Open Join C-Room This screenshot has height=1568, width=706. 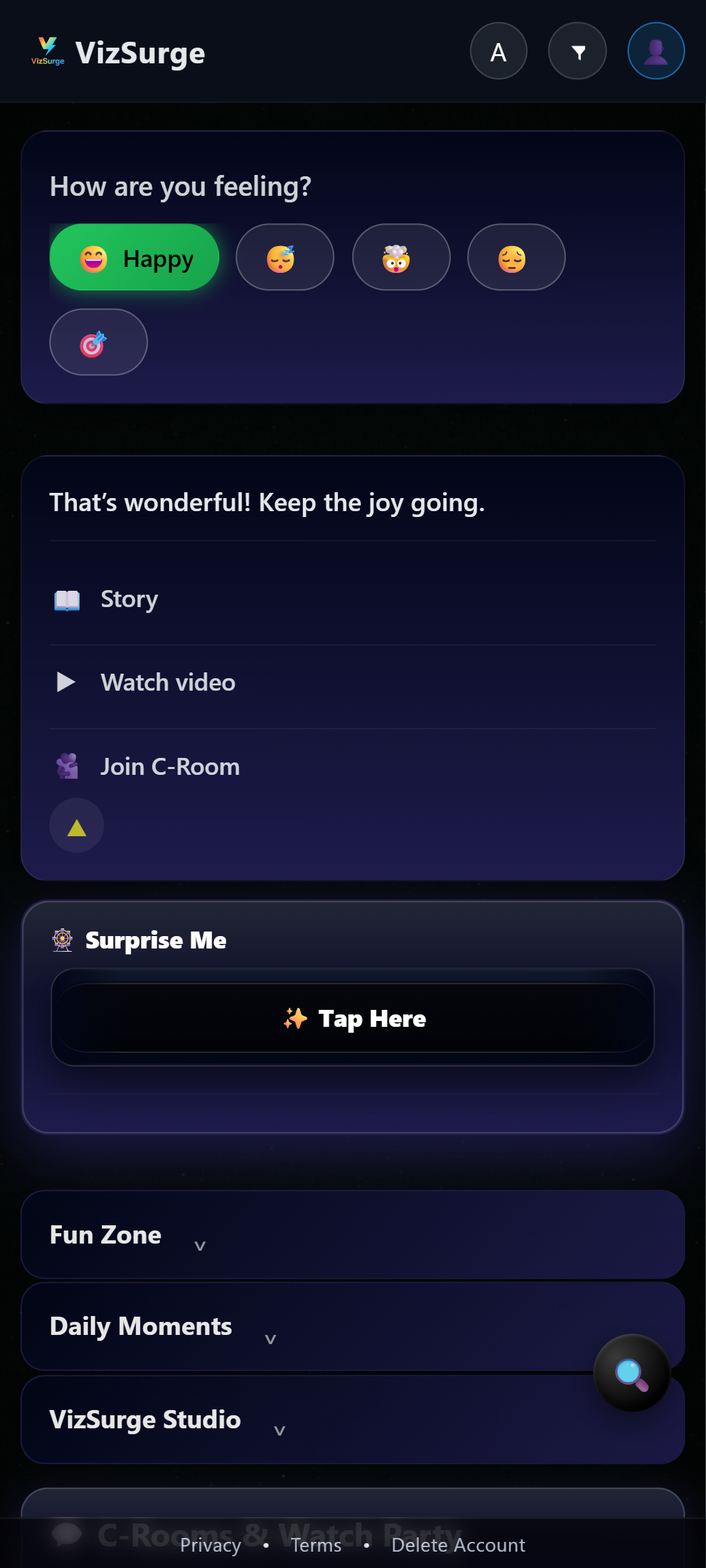[x=170, y=766]
